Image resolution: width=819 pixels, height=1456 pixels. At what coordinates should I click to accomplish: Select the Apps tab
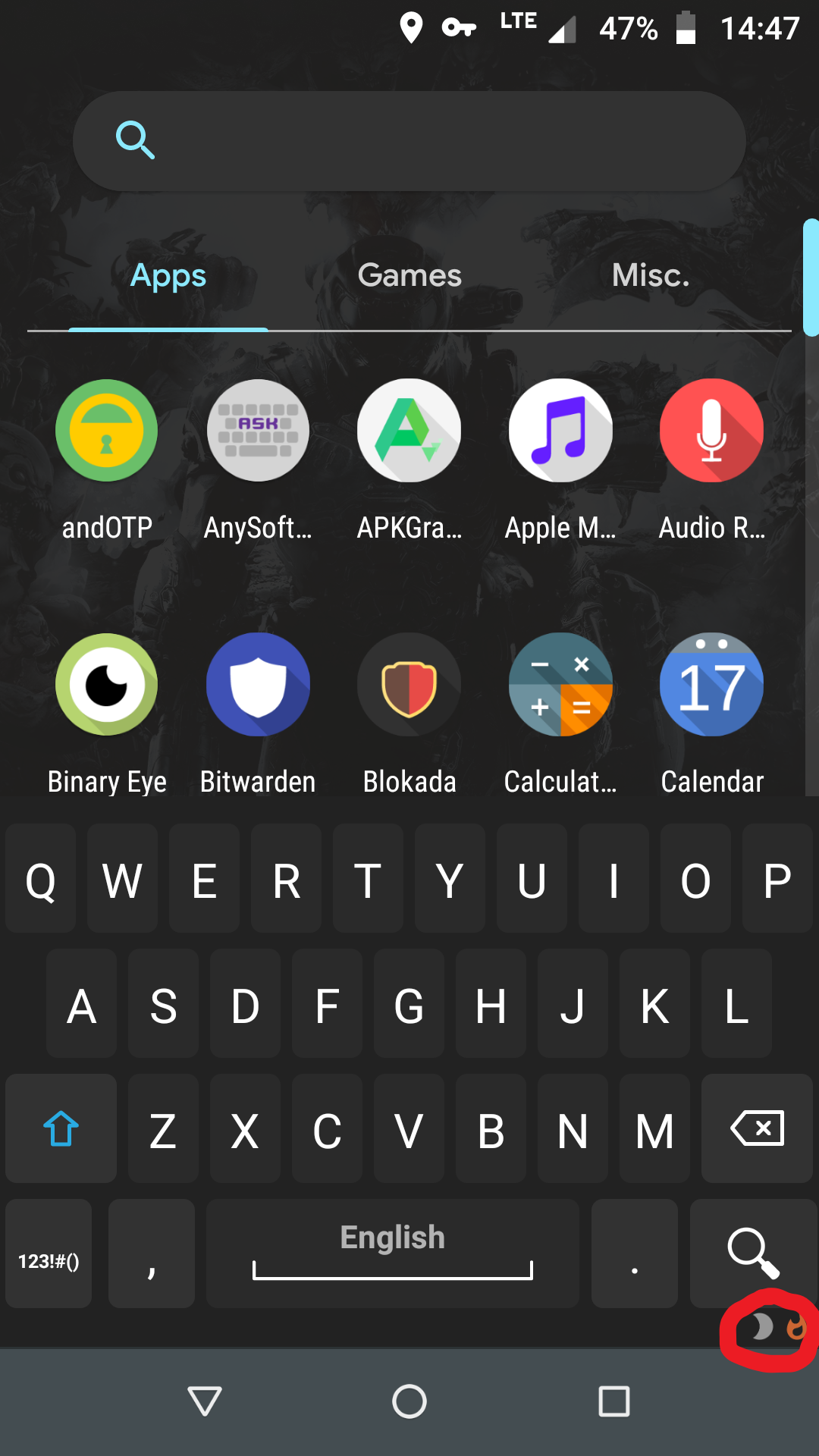coord(168,275)
